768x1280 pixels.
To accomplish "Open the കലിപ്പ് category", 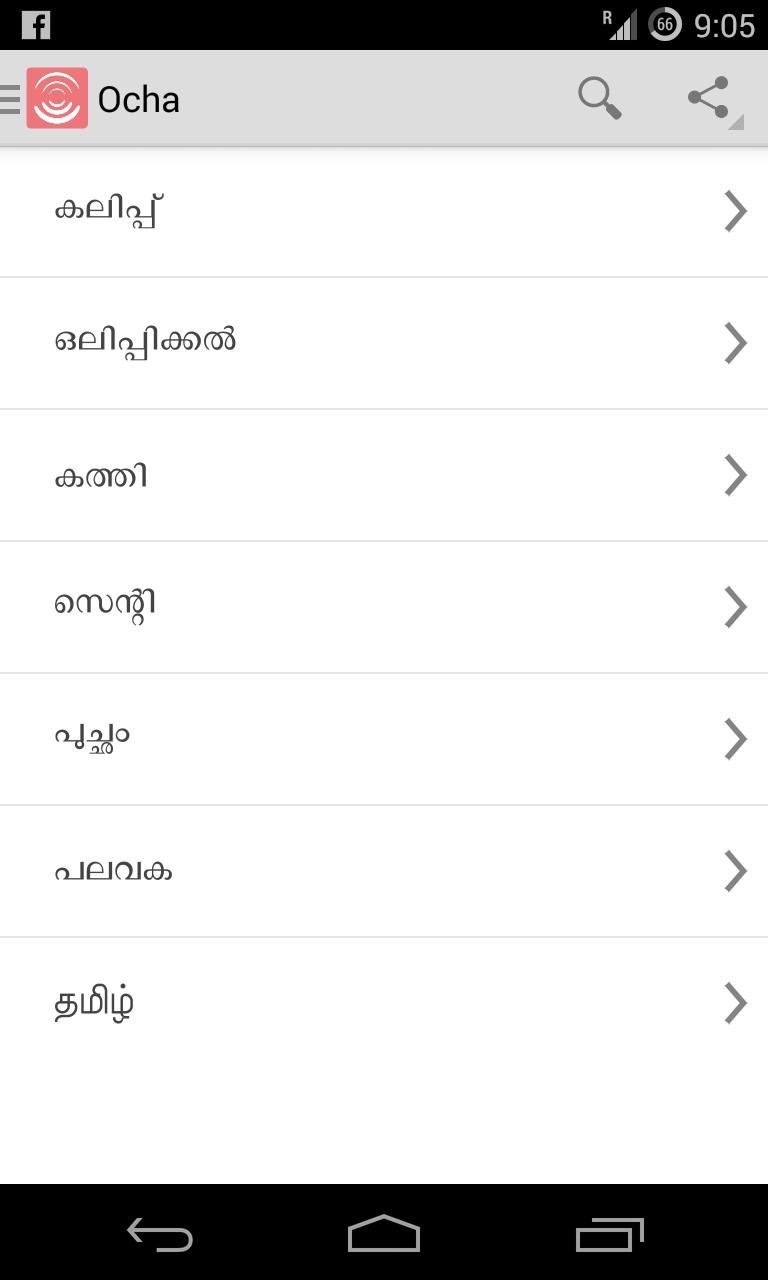I will [384, 211].
